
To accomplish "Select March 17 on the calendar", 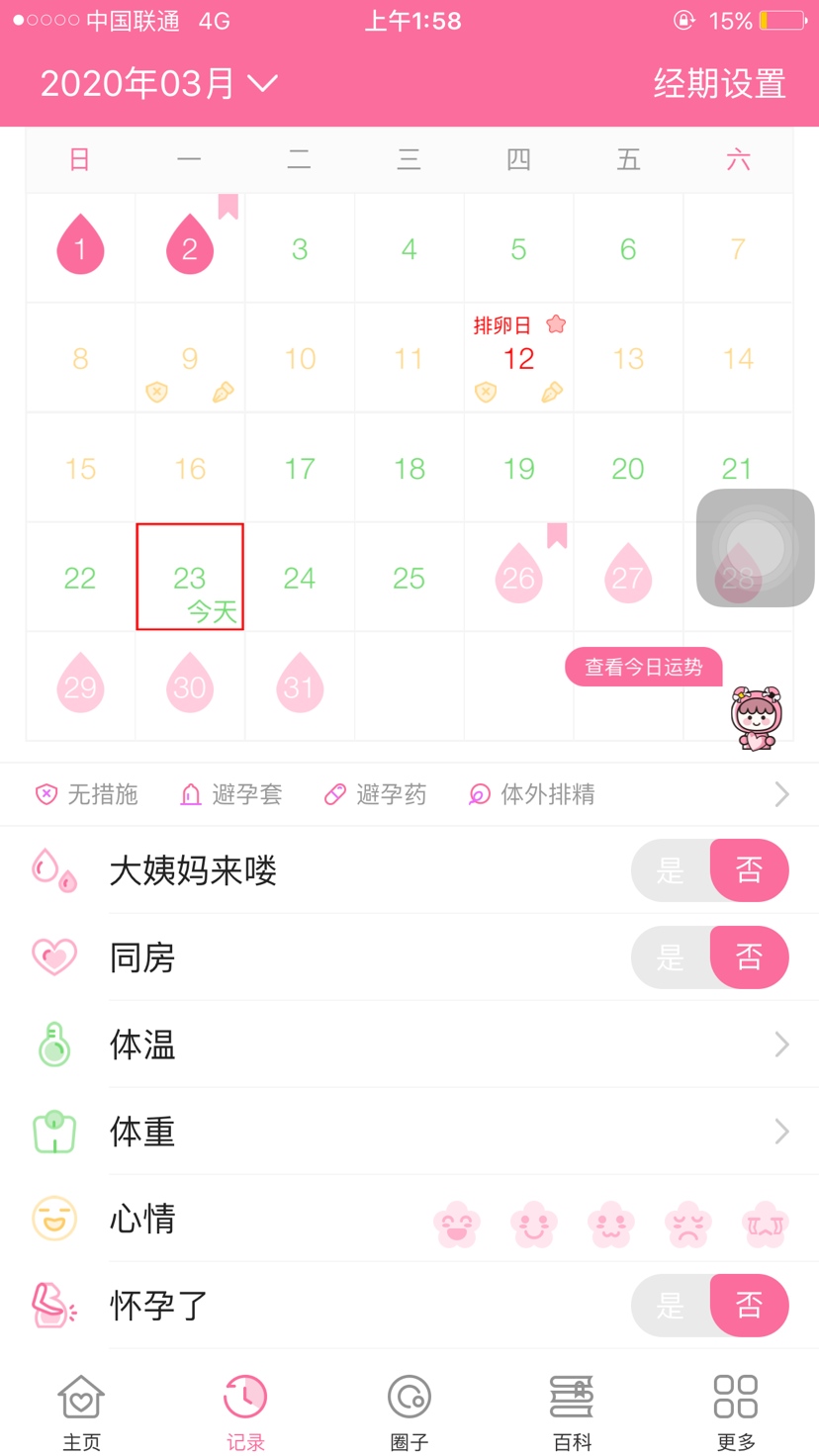I will coord(300,468).
